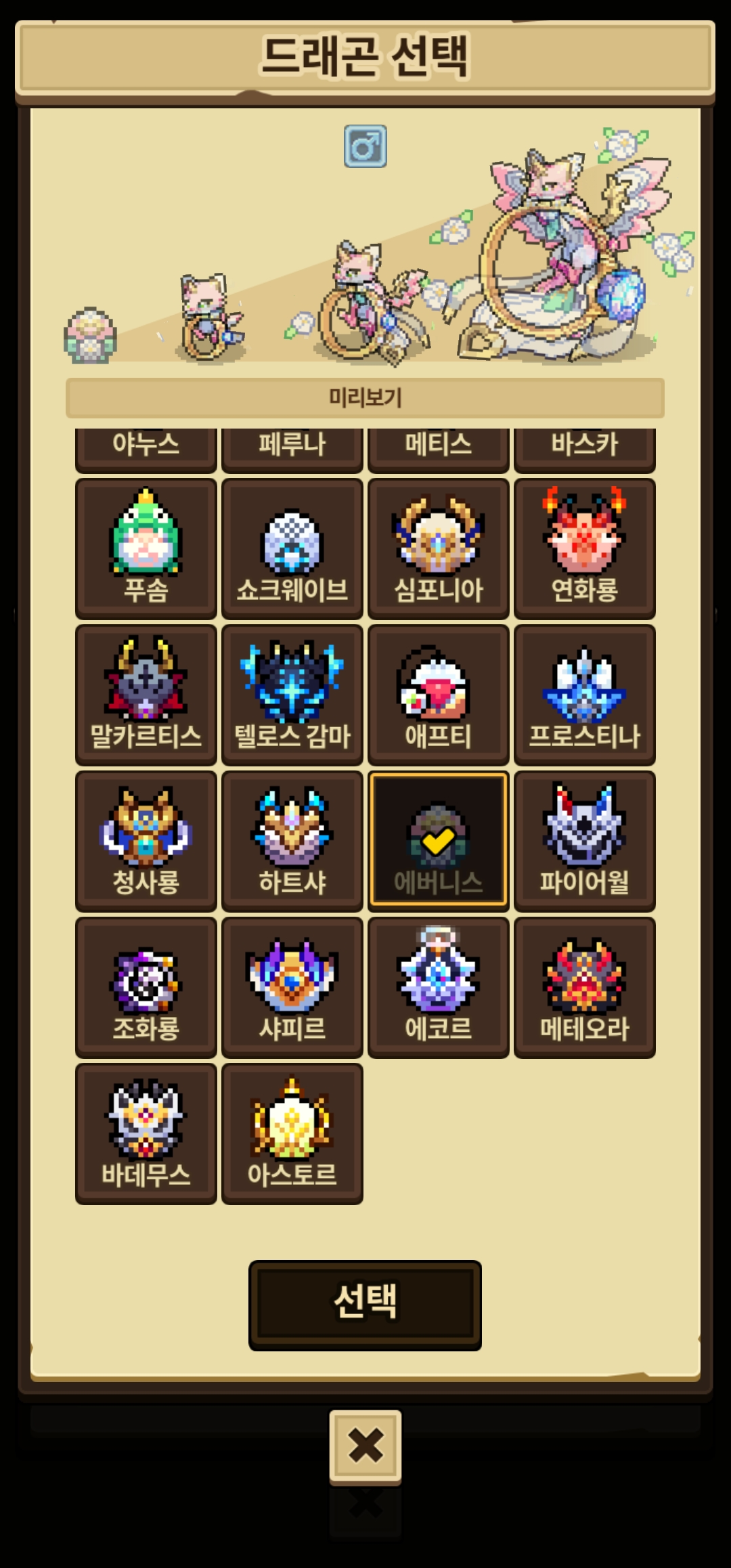The height and width of the screenshot is (1568, 731).
Task: Choose the 샤피르 dragon
Action: (292, 986)
